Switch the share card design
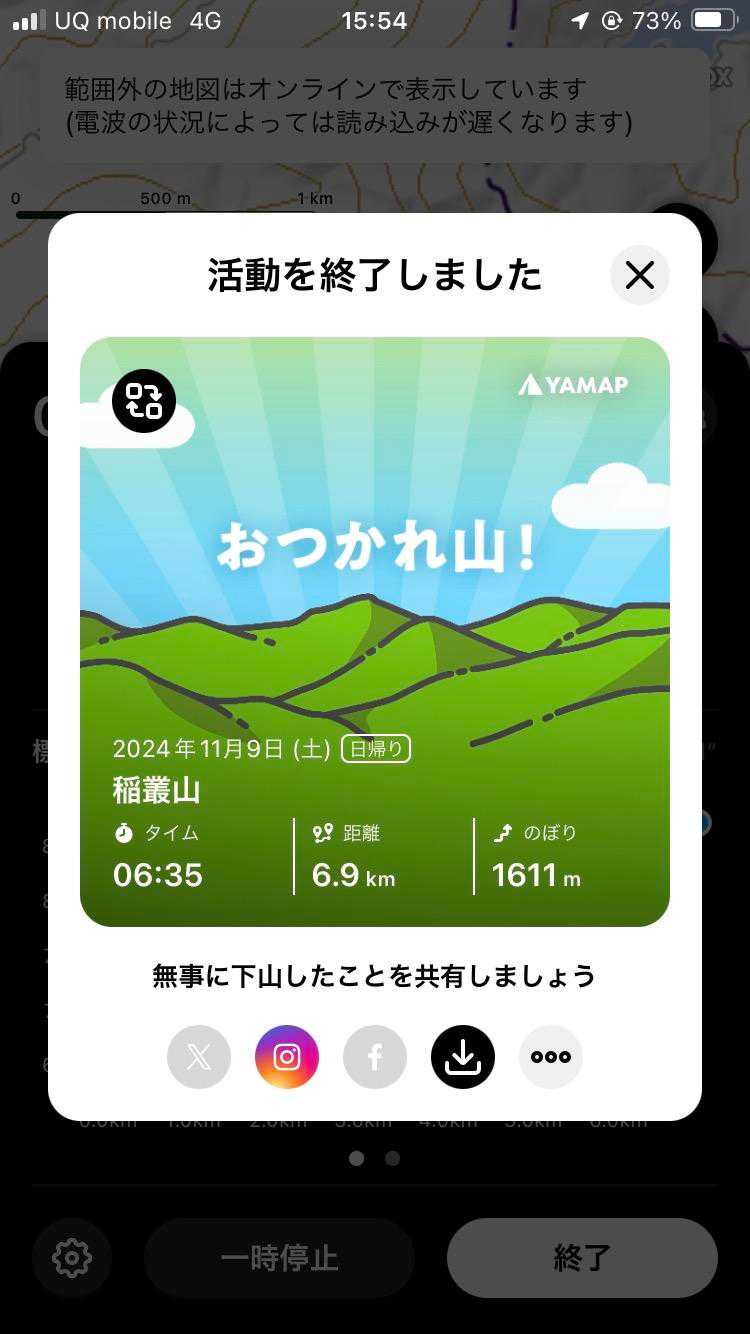The image size is (750, 1334). click(x=144, y=401)
